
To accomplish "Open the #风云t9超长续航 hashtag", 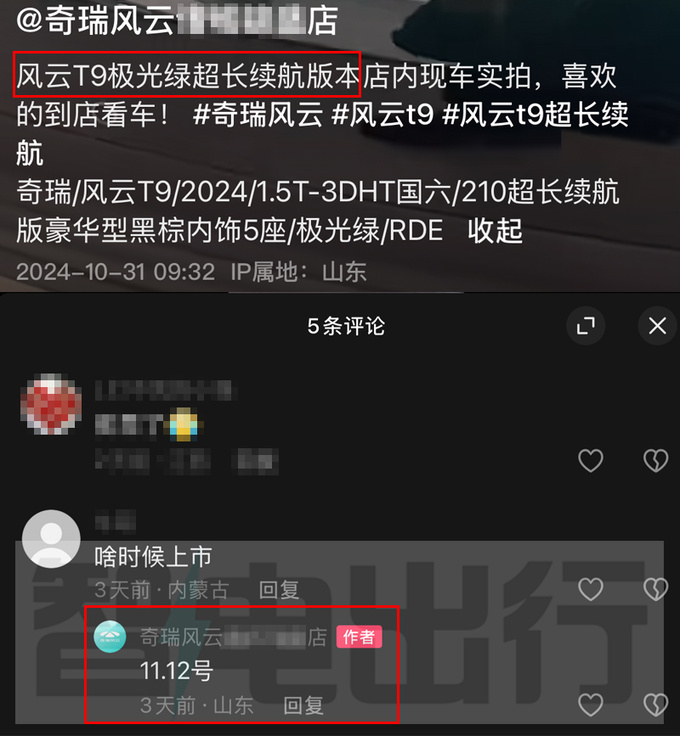I will 534,115.
